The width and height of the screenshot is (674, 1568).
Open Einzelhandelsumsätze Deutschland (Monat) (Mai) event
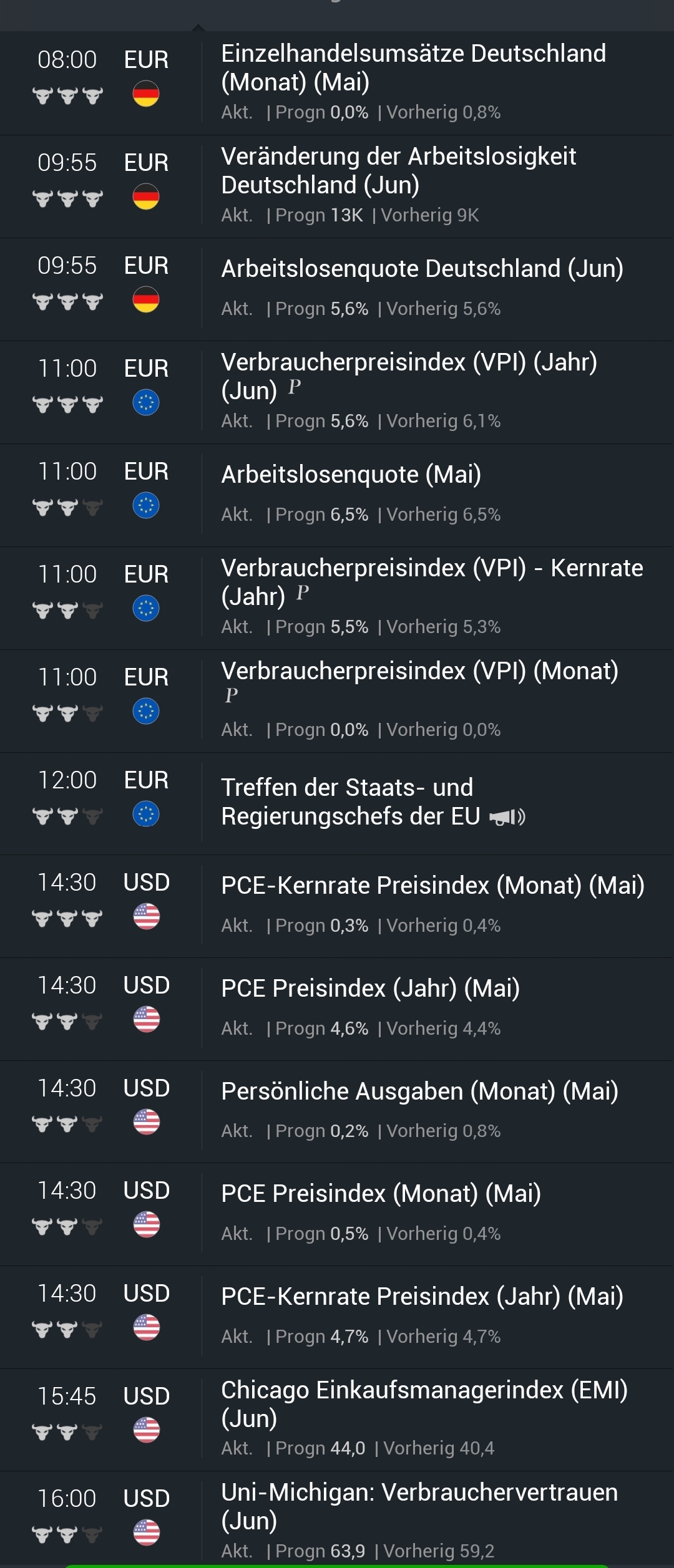click(x=413, y=68)
